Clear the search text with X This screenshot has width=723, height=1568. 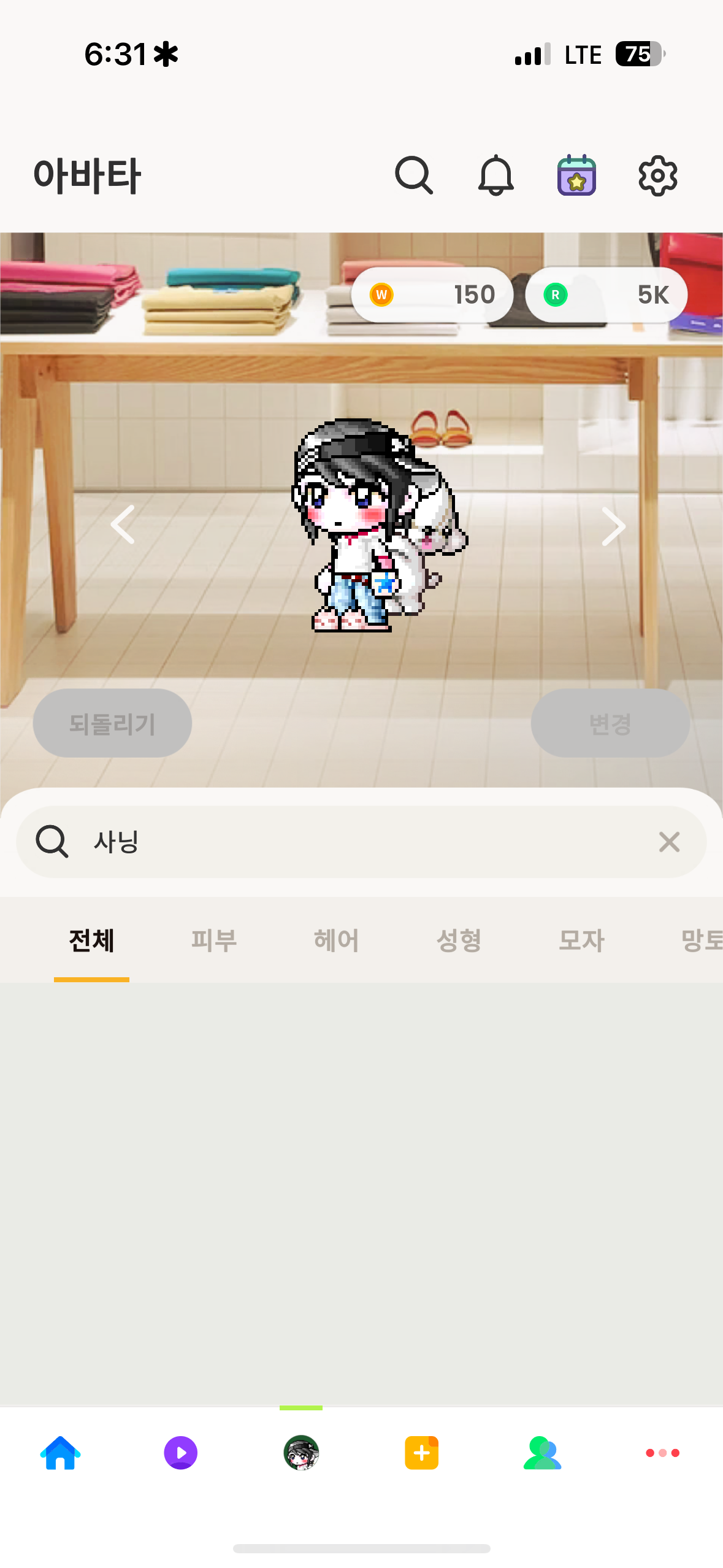coord(669,842)
